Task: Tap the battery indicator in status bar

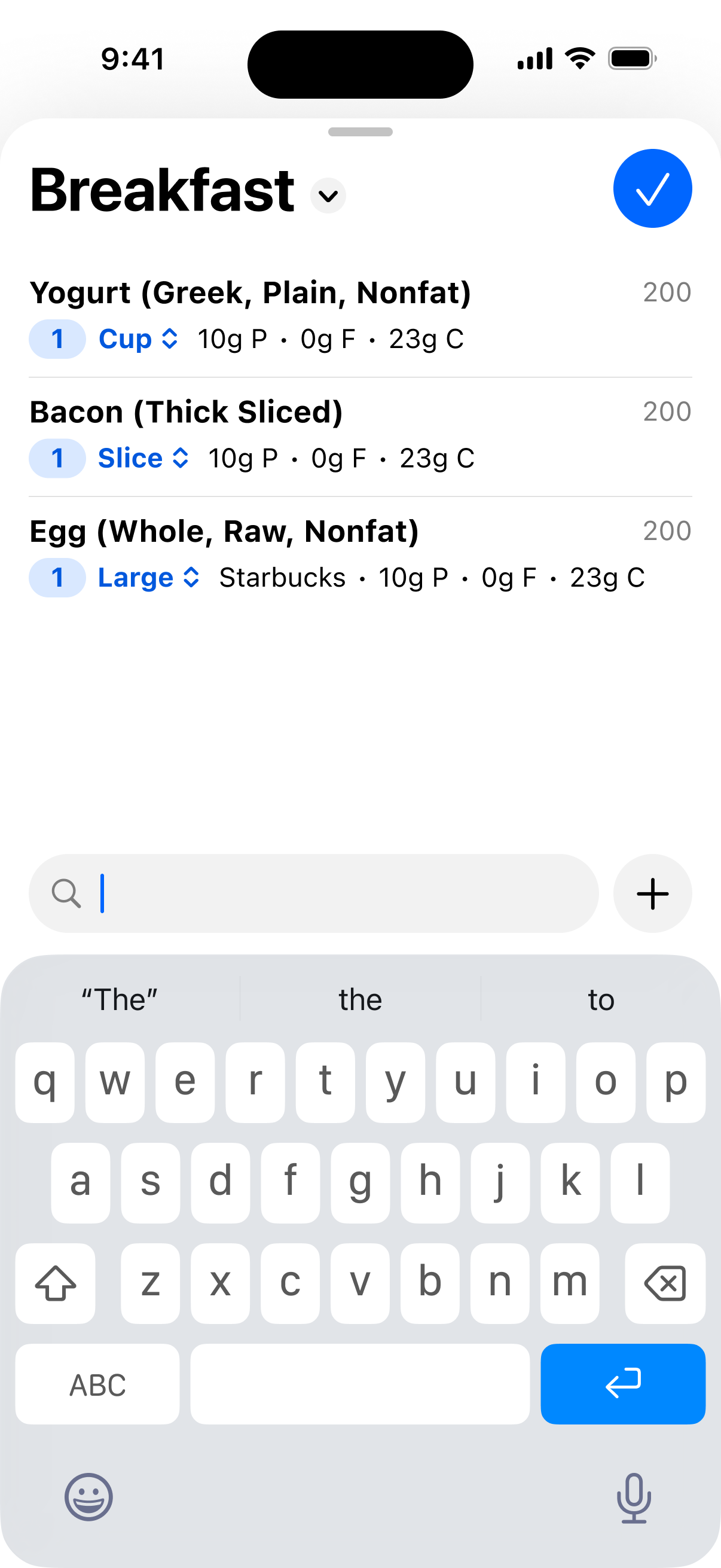Action: pyautogui.click(x=631, y=58)
